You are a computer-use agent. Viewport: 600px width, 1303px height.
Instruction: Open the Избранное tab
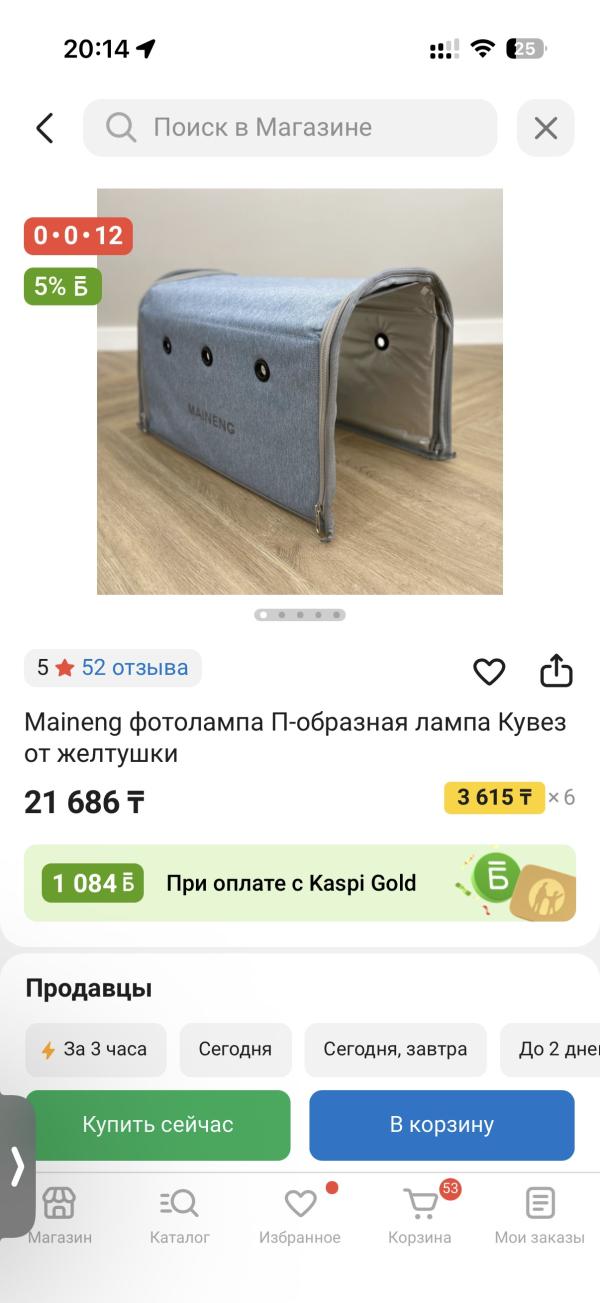(x=300, y=1215)
